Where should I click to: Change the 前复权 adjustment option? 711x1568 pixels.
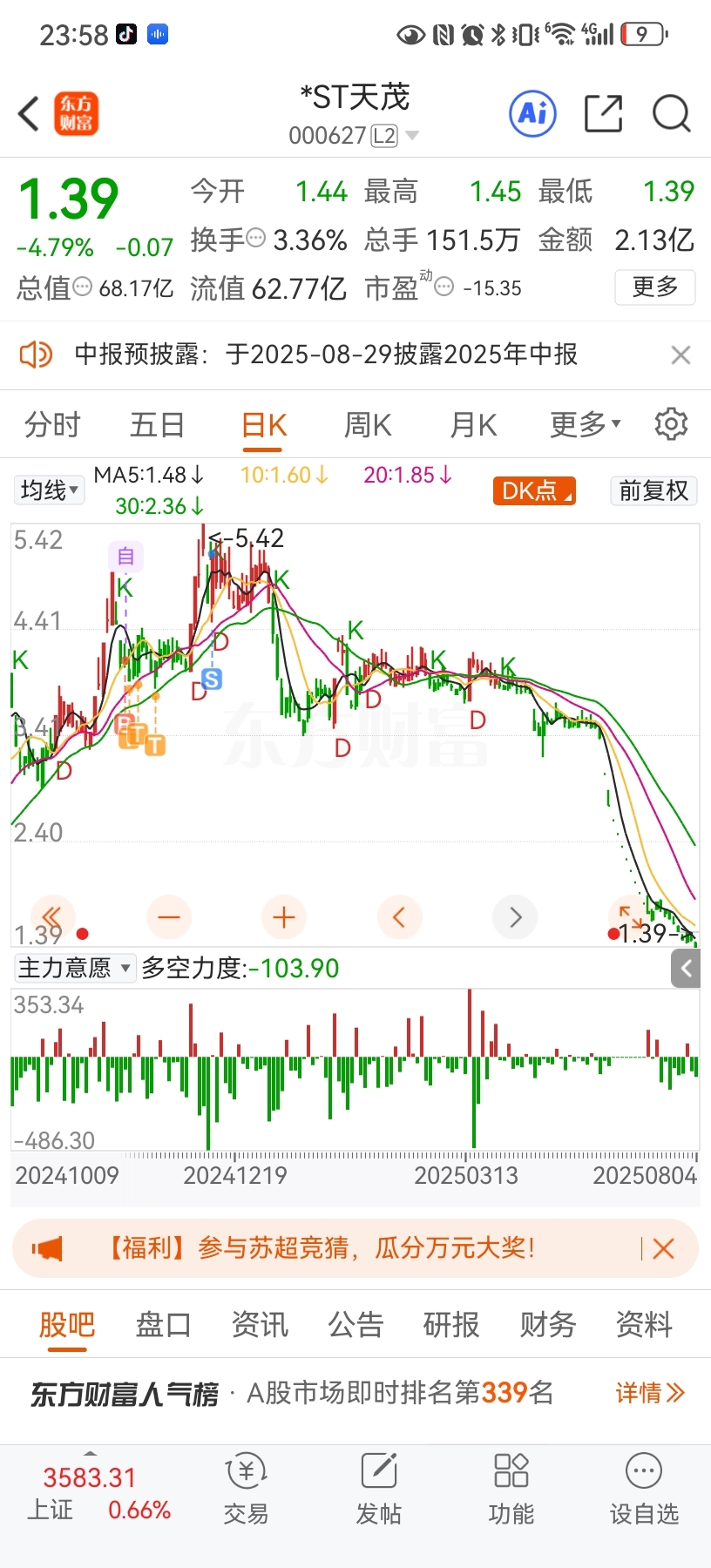(653, 490)
